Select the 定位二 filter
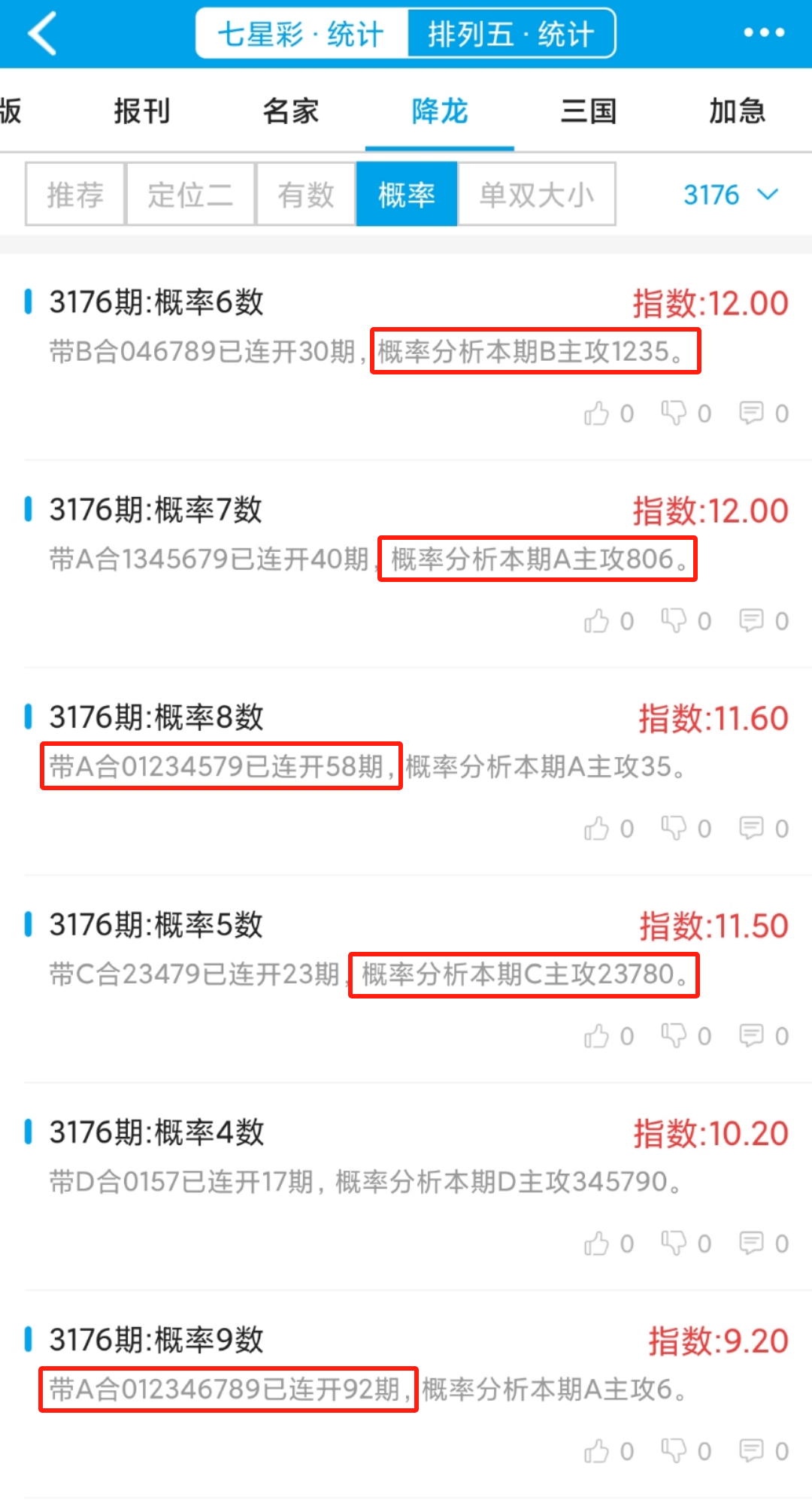 coord(190,195)
